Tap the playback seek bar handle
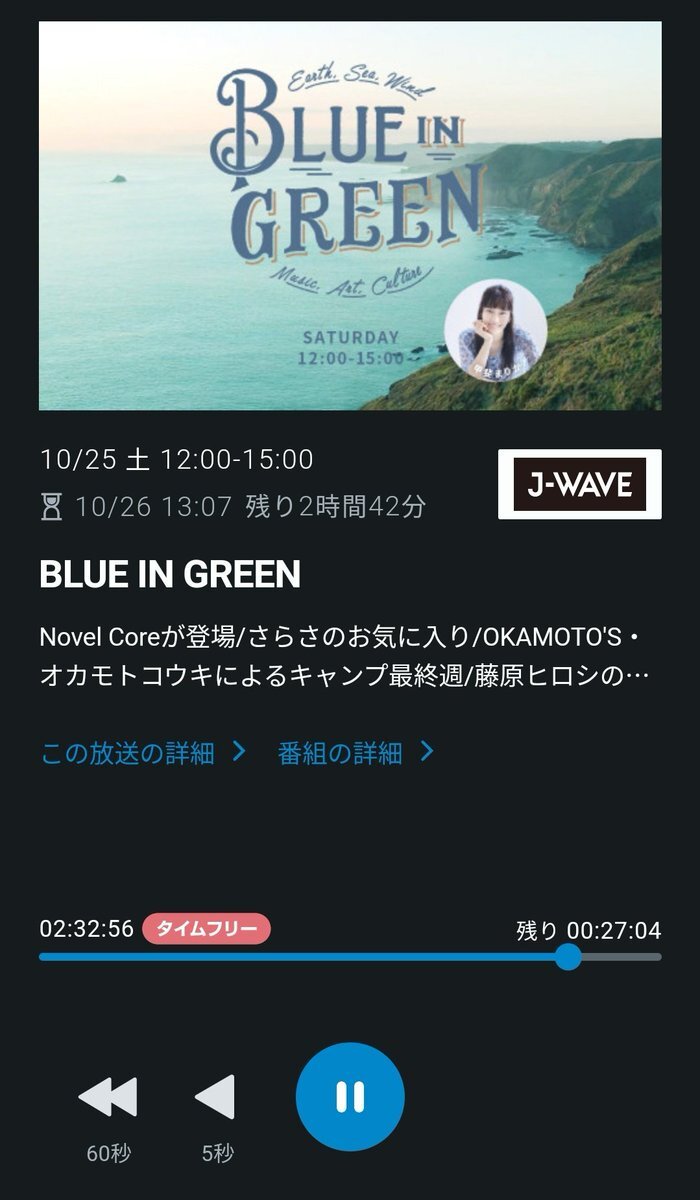The height and width of the screenshot is (1200, 700). coord(568,957)
